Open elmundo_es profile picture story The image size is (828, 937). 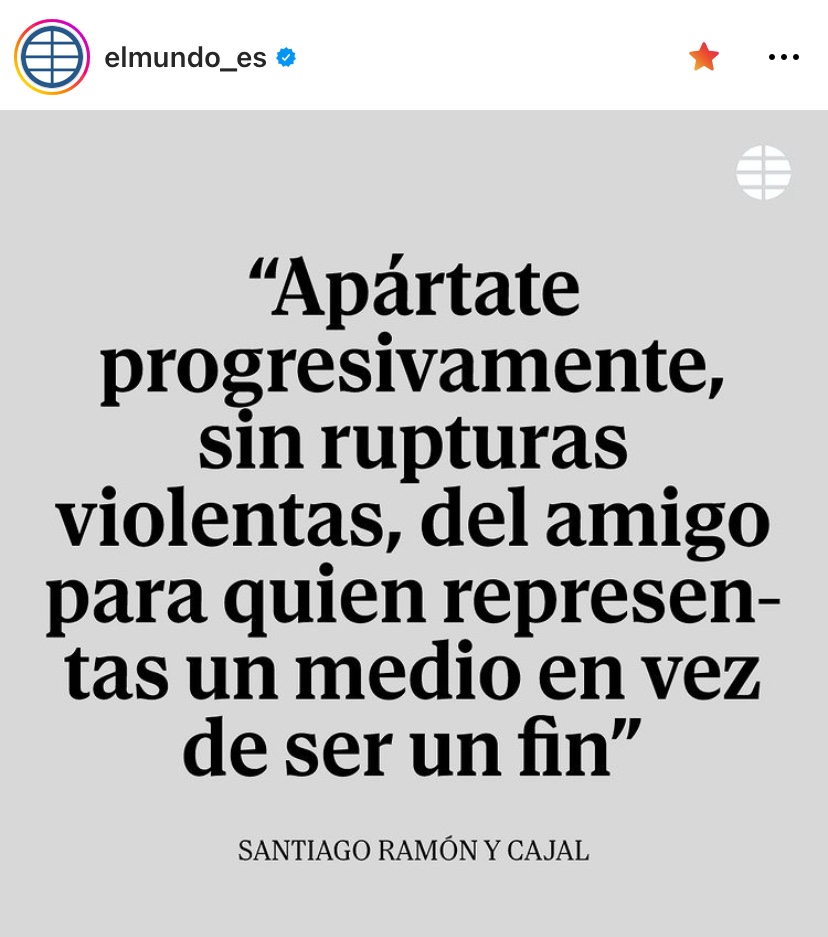[52, 57]
